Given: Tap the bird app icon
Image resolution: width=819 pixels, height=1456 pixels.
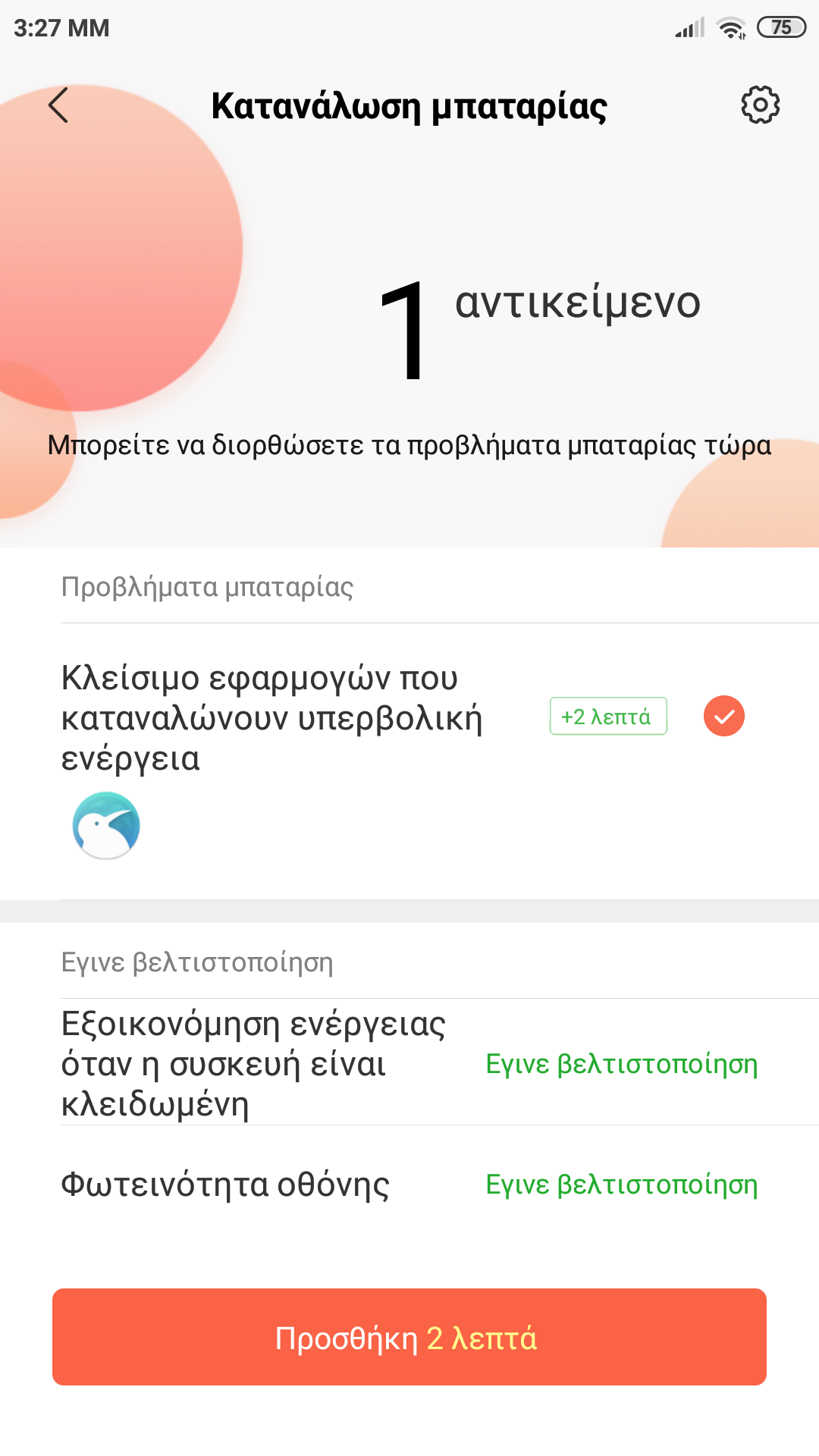Looking at the screenshot, I should coord(106,825).
